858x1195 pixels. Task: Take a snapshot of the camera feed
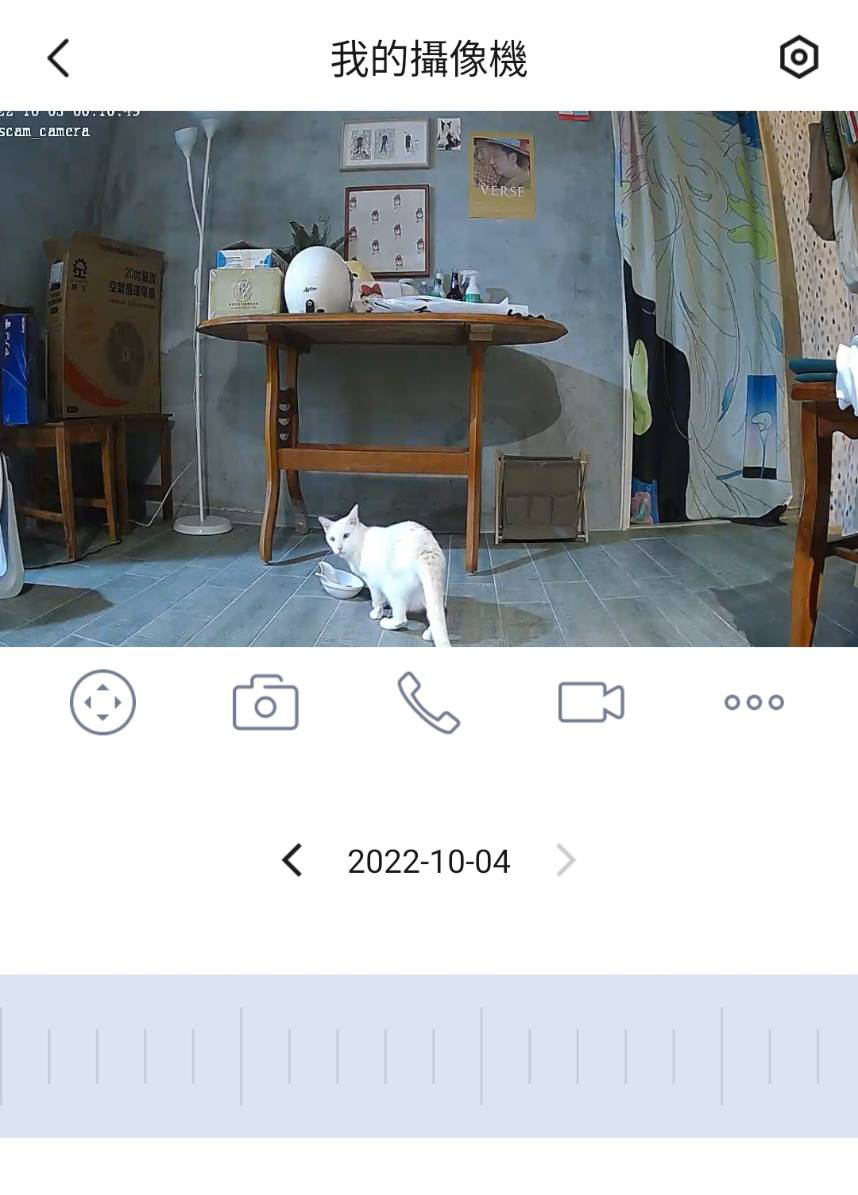[x=265, y=702]
